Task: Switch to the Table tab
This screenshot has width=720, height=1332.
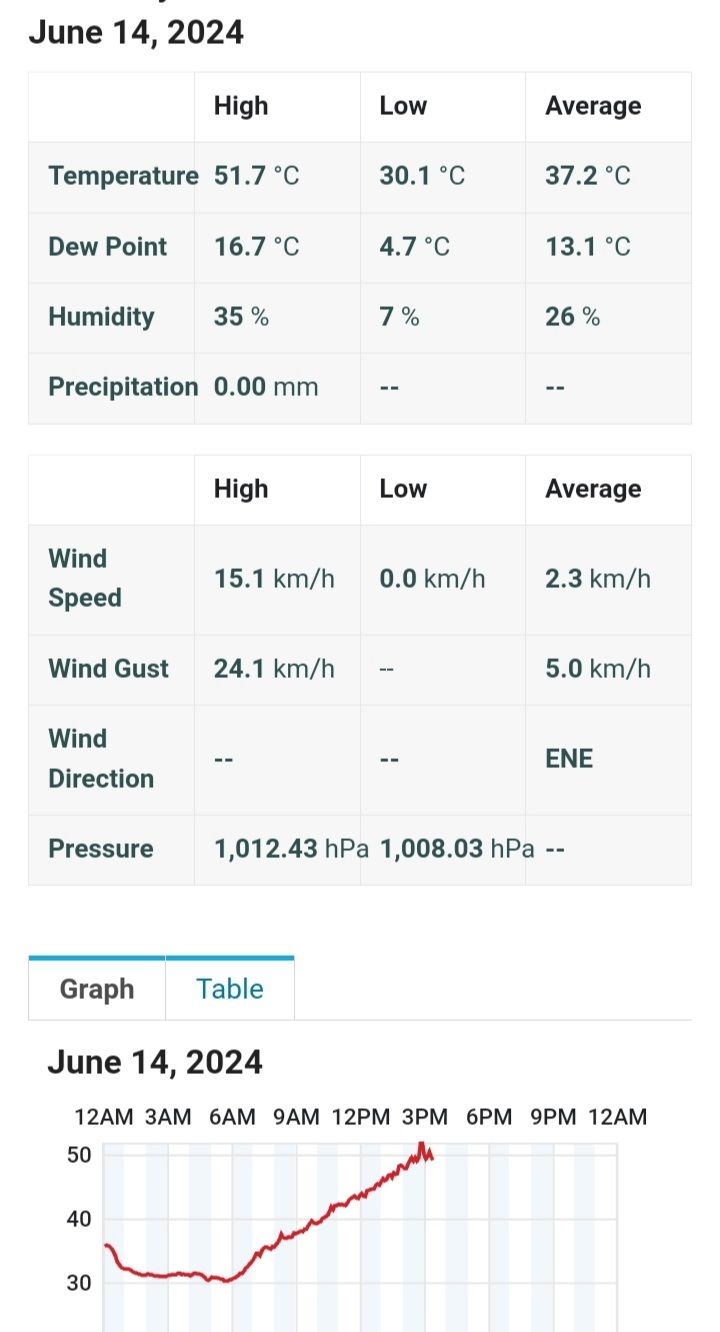Action: pyautogui.click(x=229, y=989)
